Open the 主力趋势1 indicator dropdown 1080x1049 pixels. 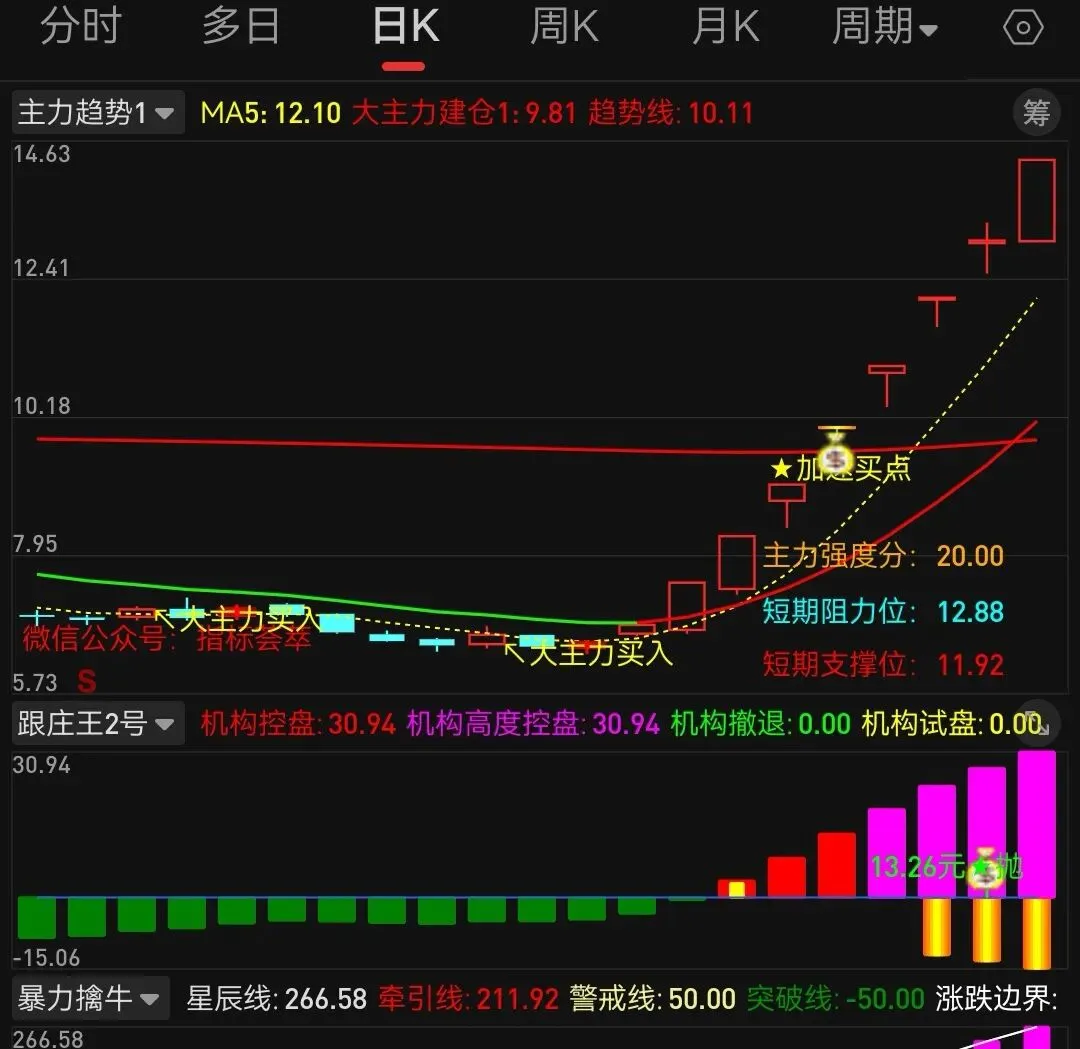[x=98, y=112]
